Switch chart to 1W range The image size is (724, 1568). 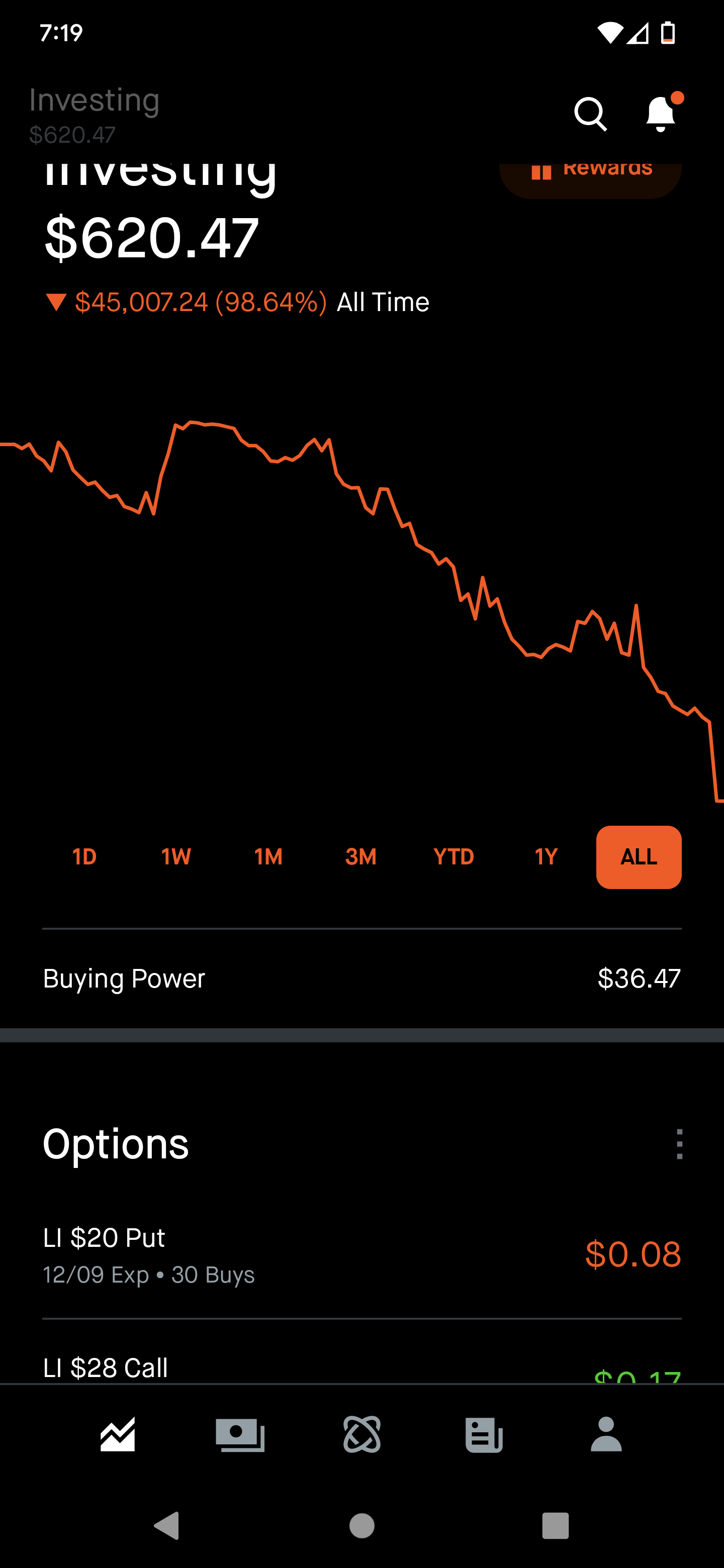point(176,856)
